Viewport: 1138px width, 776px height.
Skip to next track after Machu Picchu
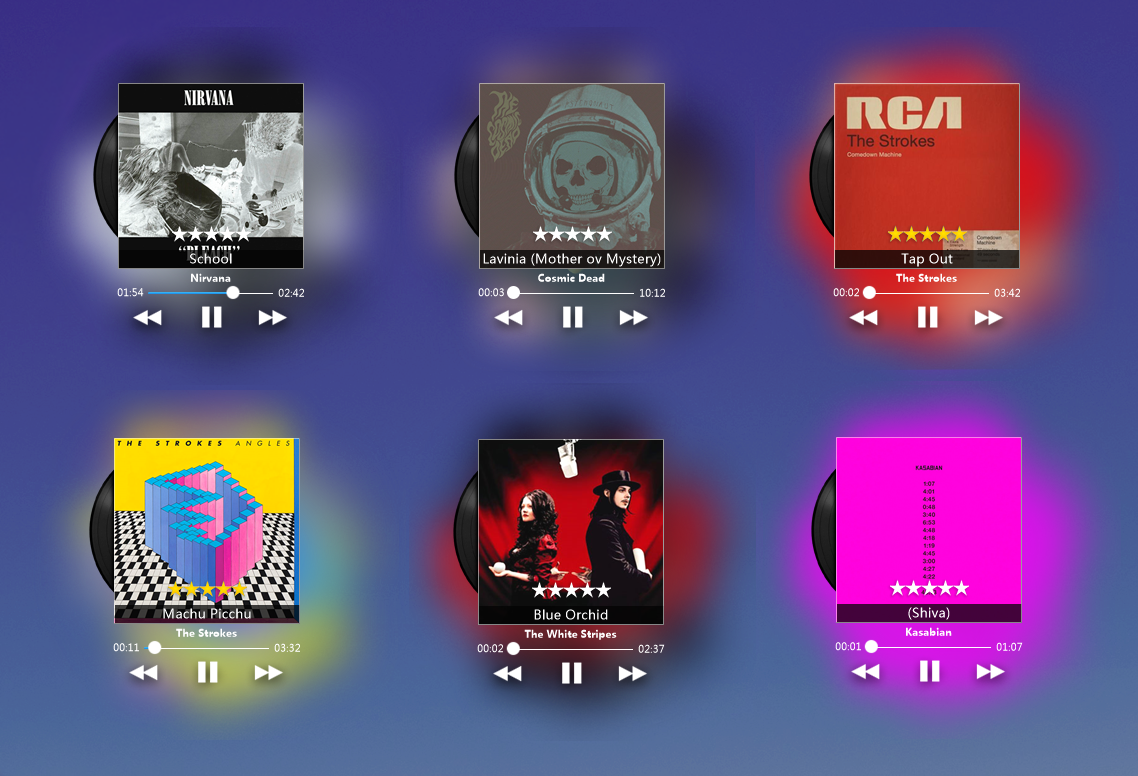point(268,672)
